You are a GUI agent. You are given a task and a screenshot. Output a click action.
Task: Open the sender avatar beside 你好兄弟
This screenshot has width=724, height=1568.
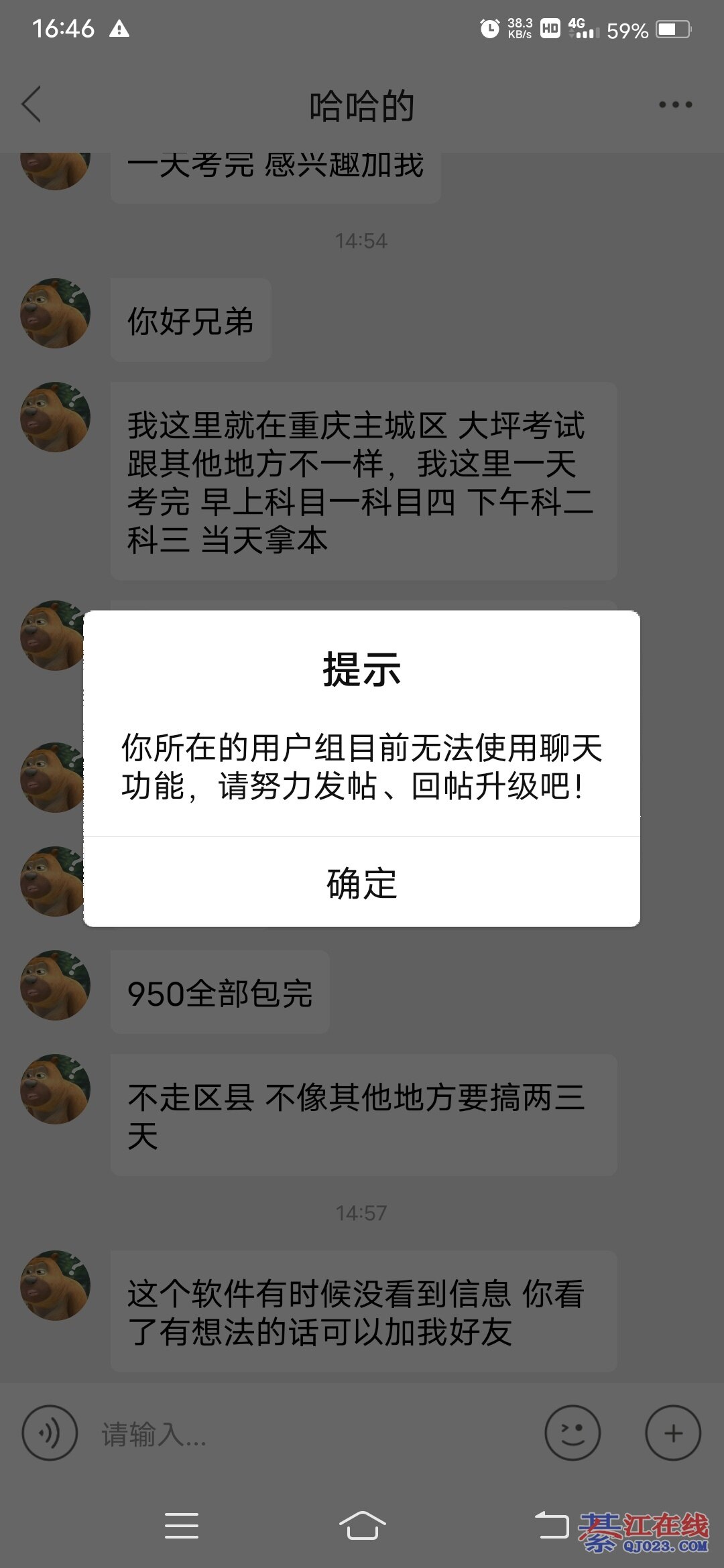[55, 313]
